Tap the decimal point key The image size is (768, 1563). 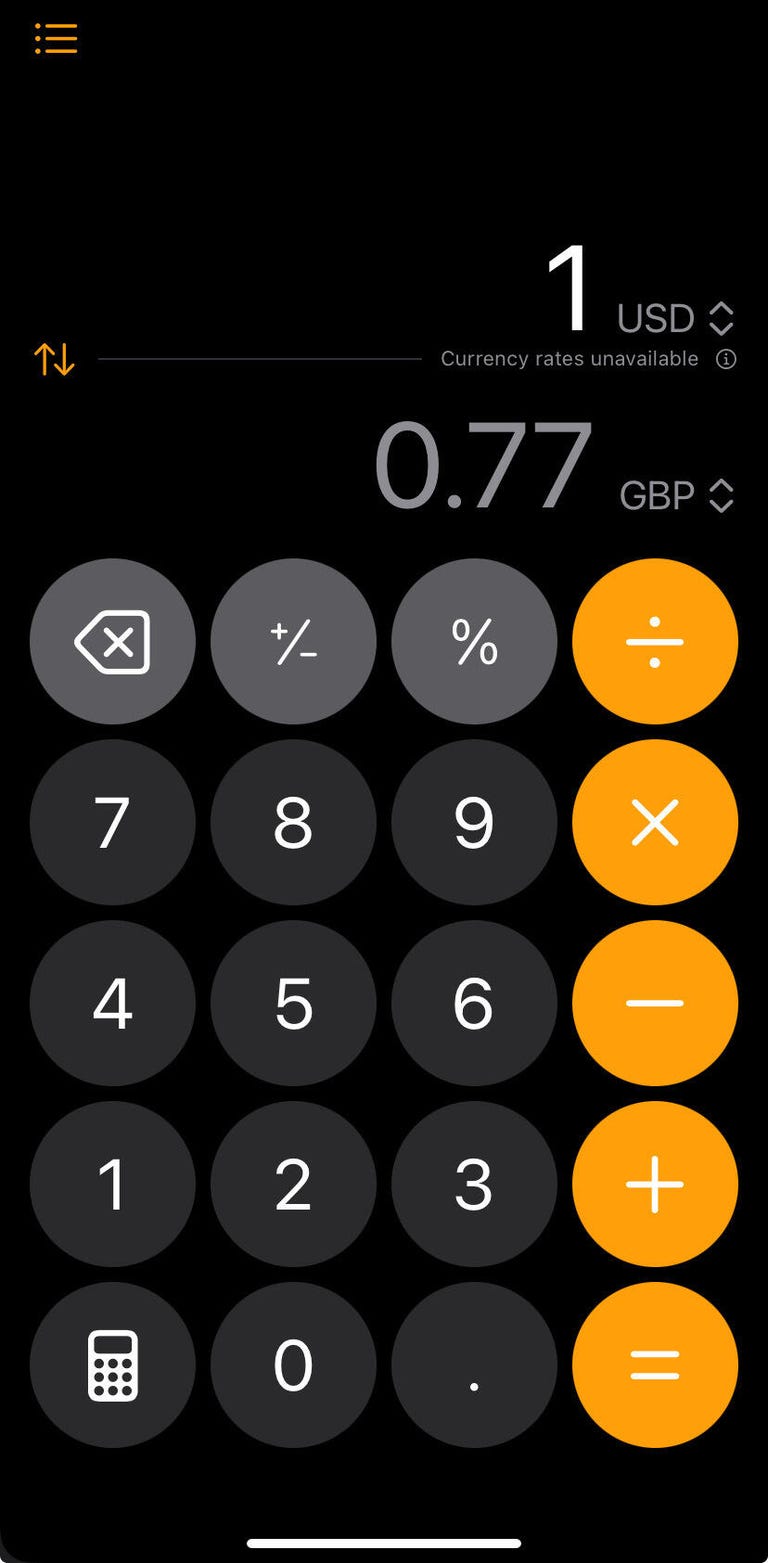point(474,1363)
